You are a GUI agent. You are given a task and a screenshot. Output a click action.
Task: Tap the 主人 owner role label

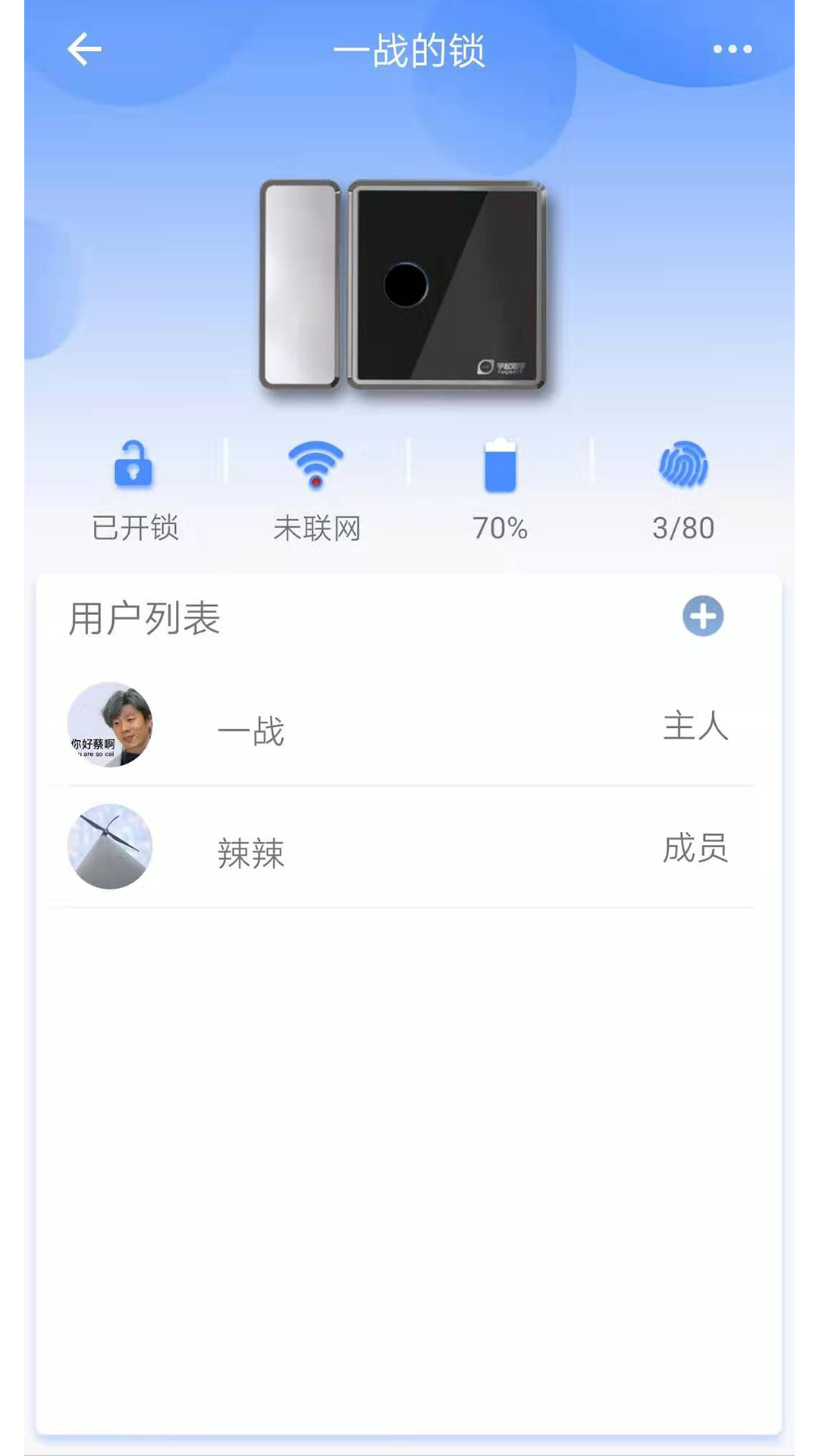point(695,728)
